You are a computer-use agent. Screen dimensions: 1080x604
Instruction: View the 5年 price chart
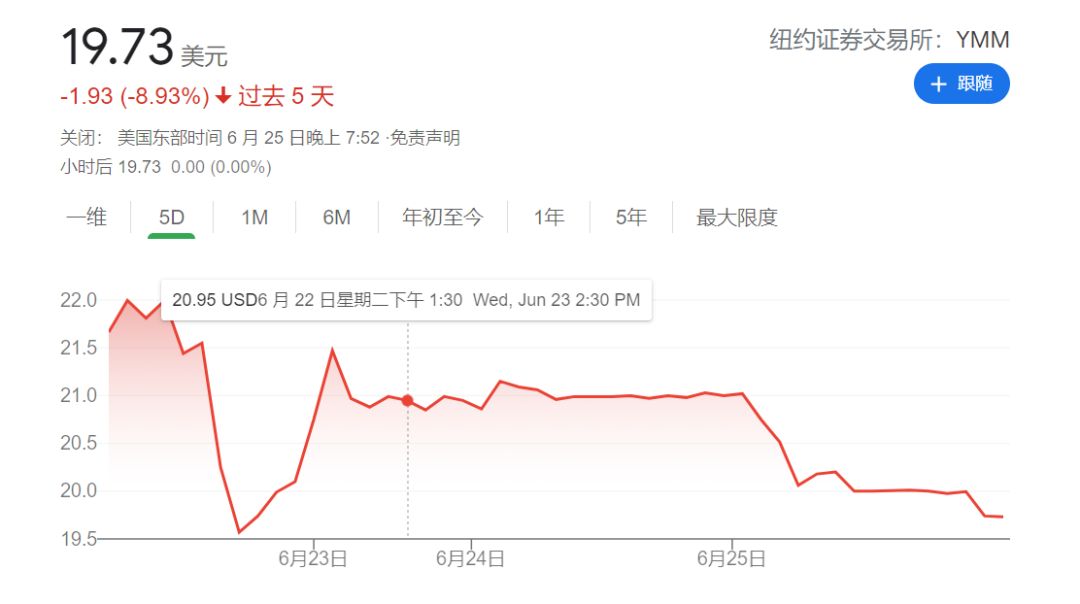tap(630, 217)
